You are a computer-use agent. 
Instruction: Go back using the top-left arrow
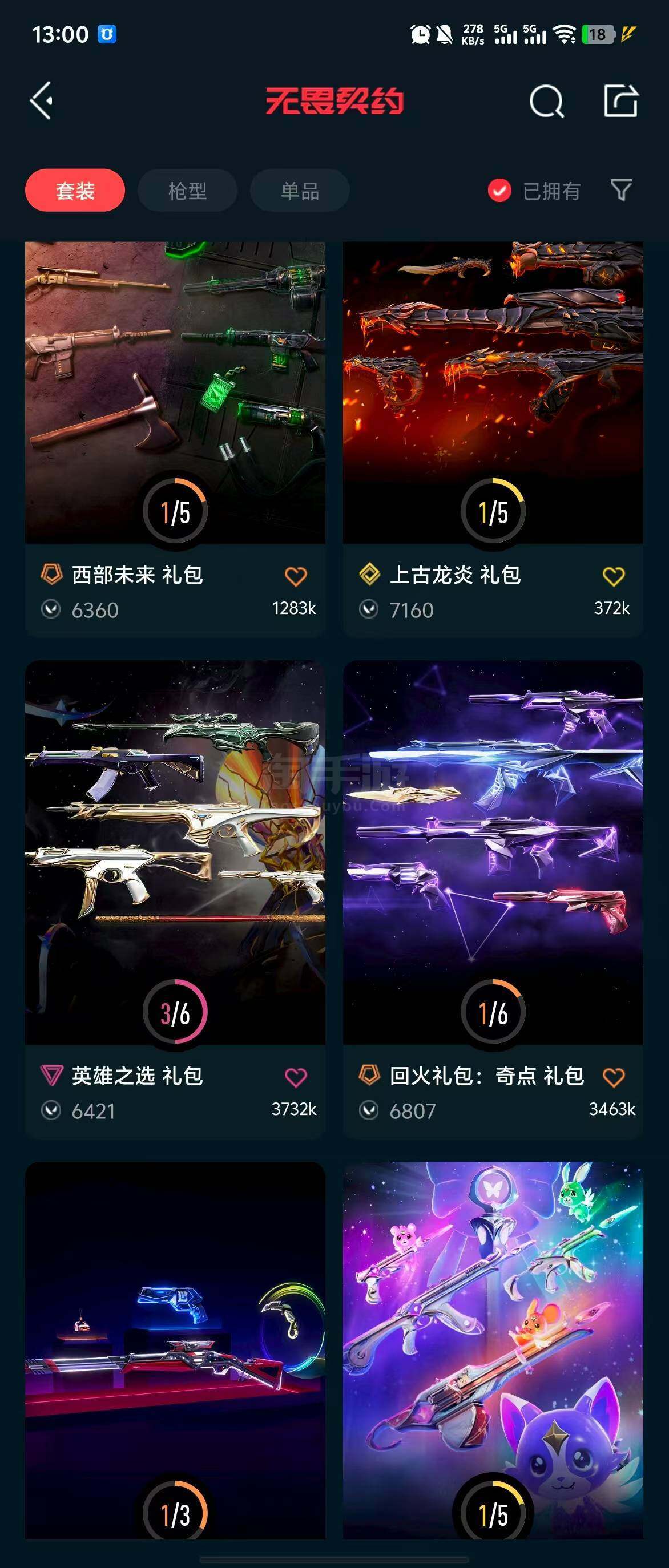pos(42,100)
